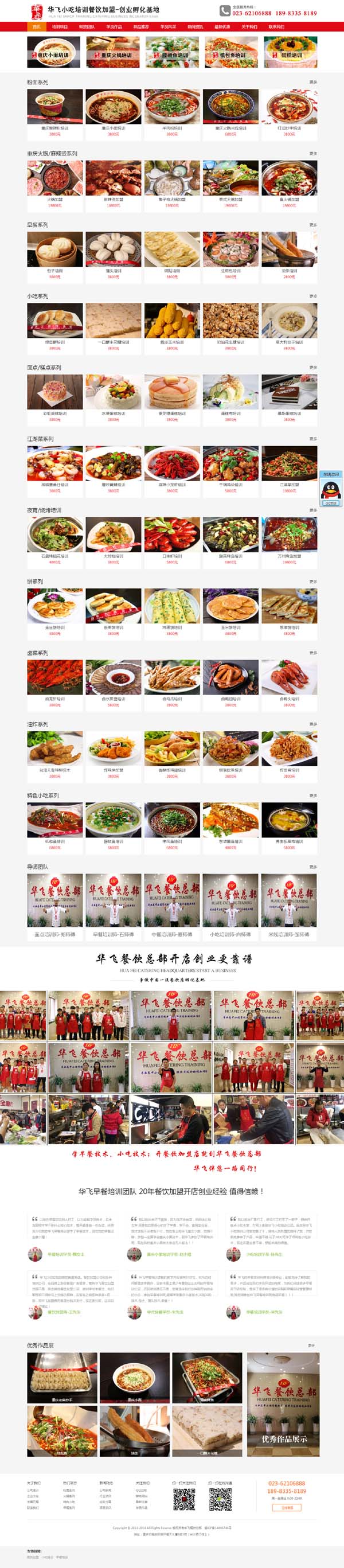View 更多 for 粉面系列
344x1568 pixels.
click(313, 82)
